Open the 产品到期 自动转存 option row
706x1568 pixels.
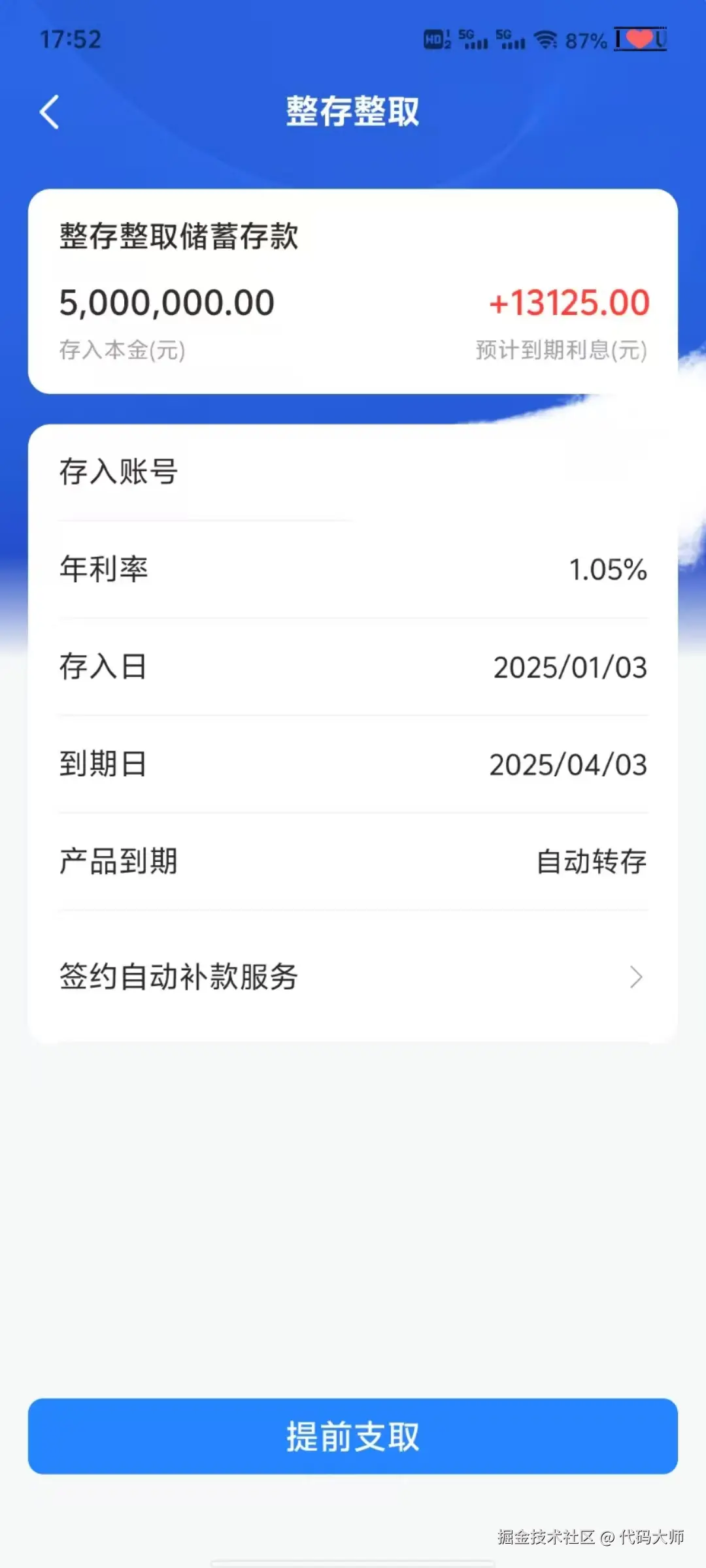[x=353, y=862]
